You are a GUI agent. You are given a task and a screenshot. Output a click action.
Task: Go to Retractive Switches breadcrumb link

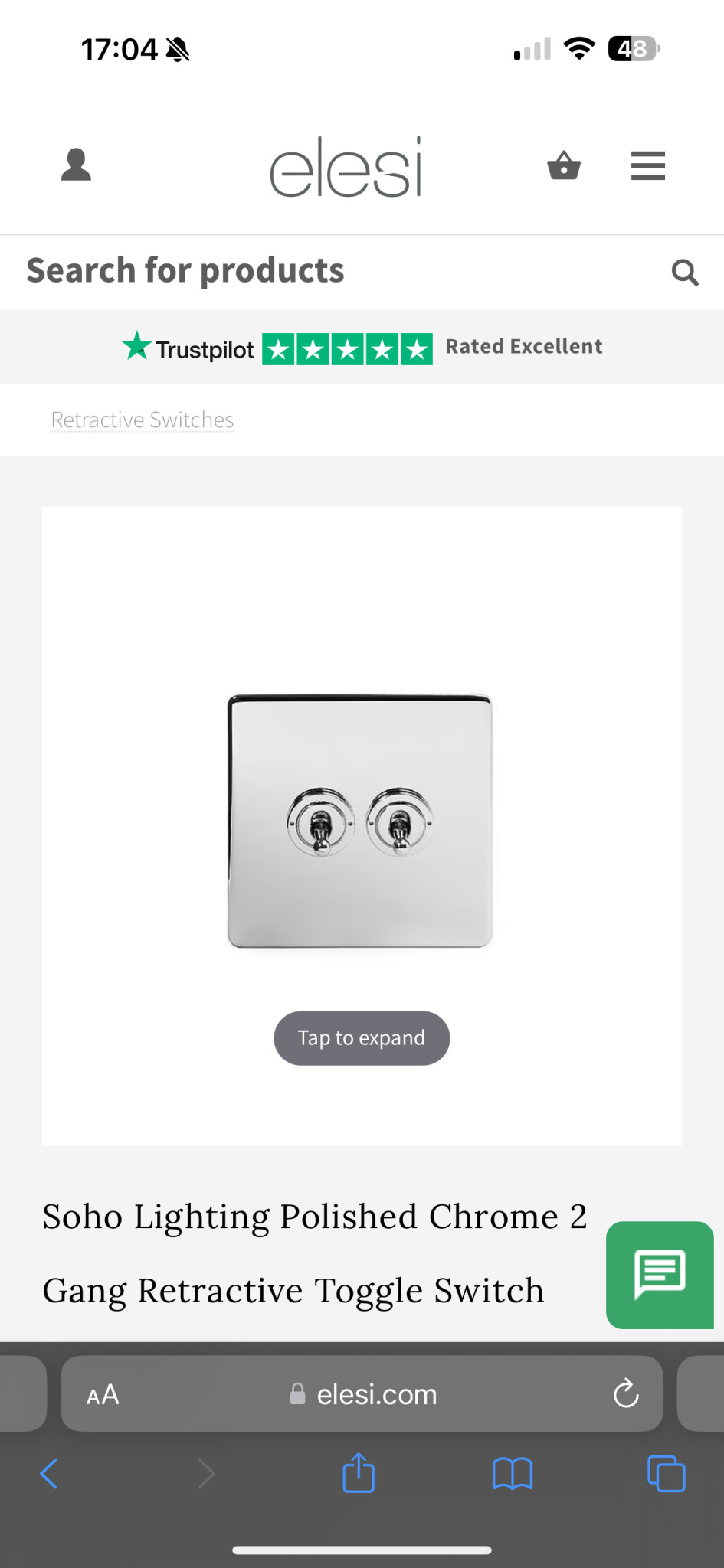(x=143, y=420)
